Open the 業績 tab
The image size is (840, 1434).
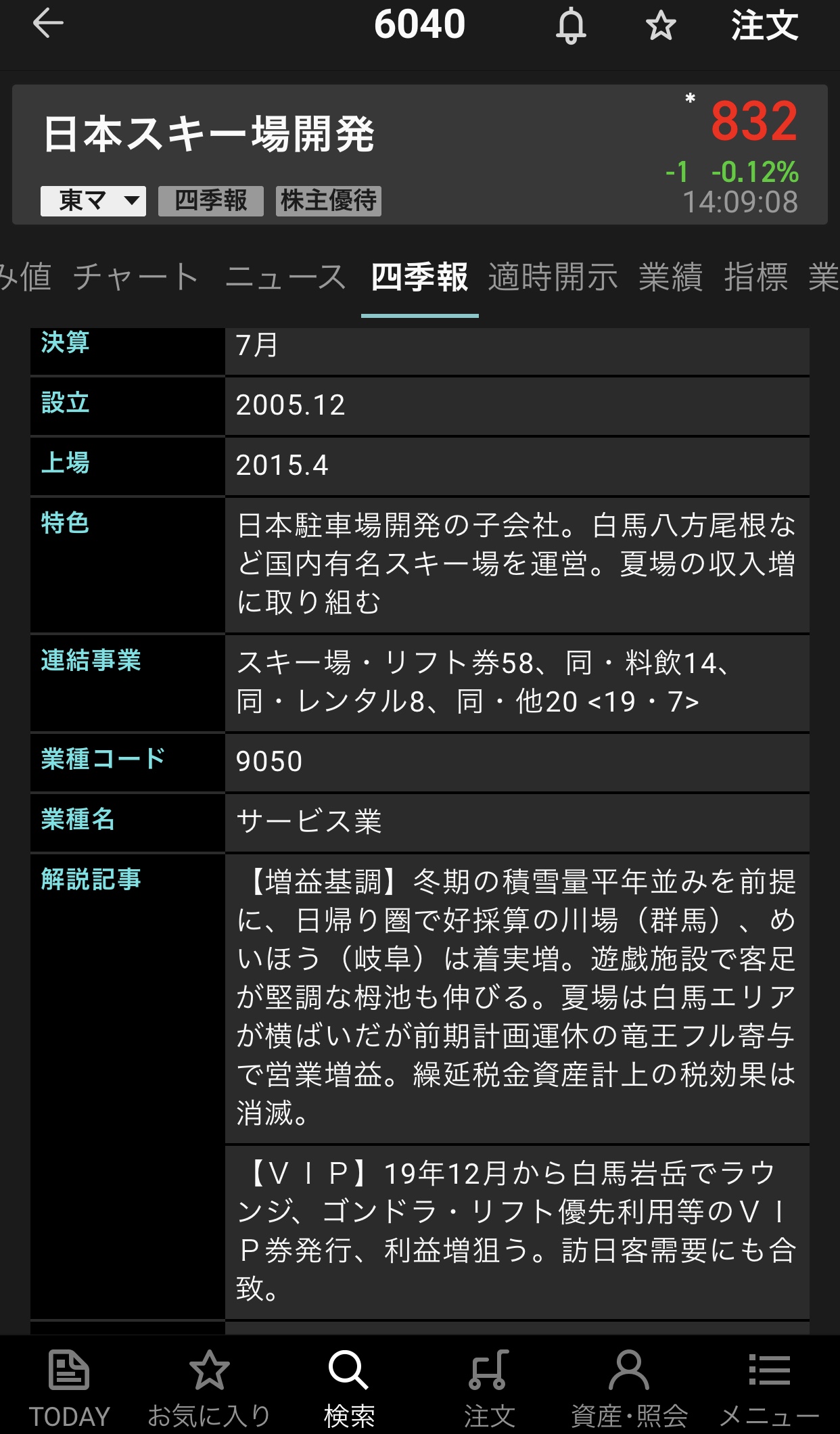[x=670, y=277]
